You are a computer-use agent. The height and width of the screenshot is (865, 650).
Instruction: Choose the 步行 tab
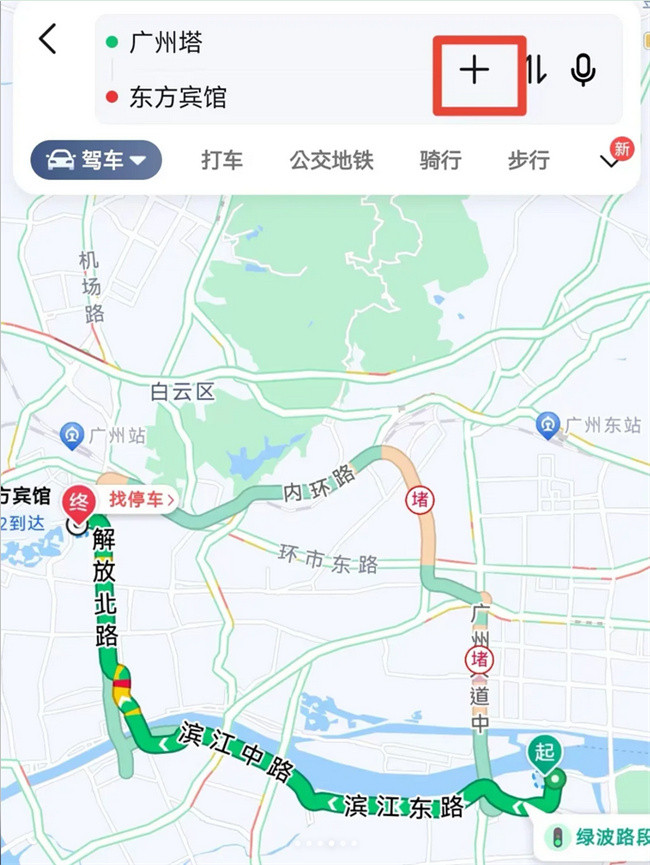tap(528, 160)
